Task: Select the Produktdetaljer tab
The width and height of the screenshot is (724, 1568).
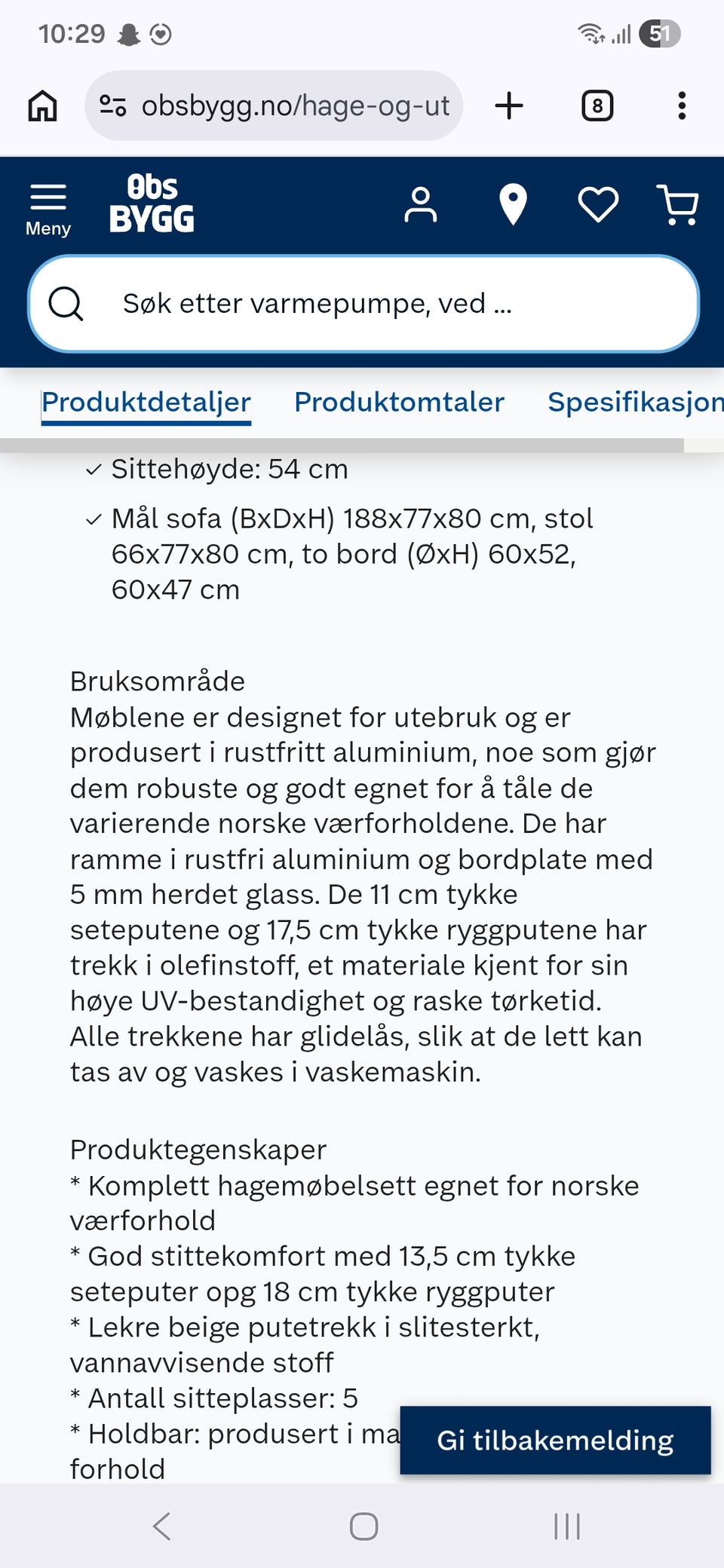Action: 146,403
